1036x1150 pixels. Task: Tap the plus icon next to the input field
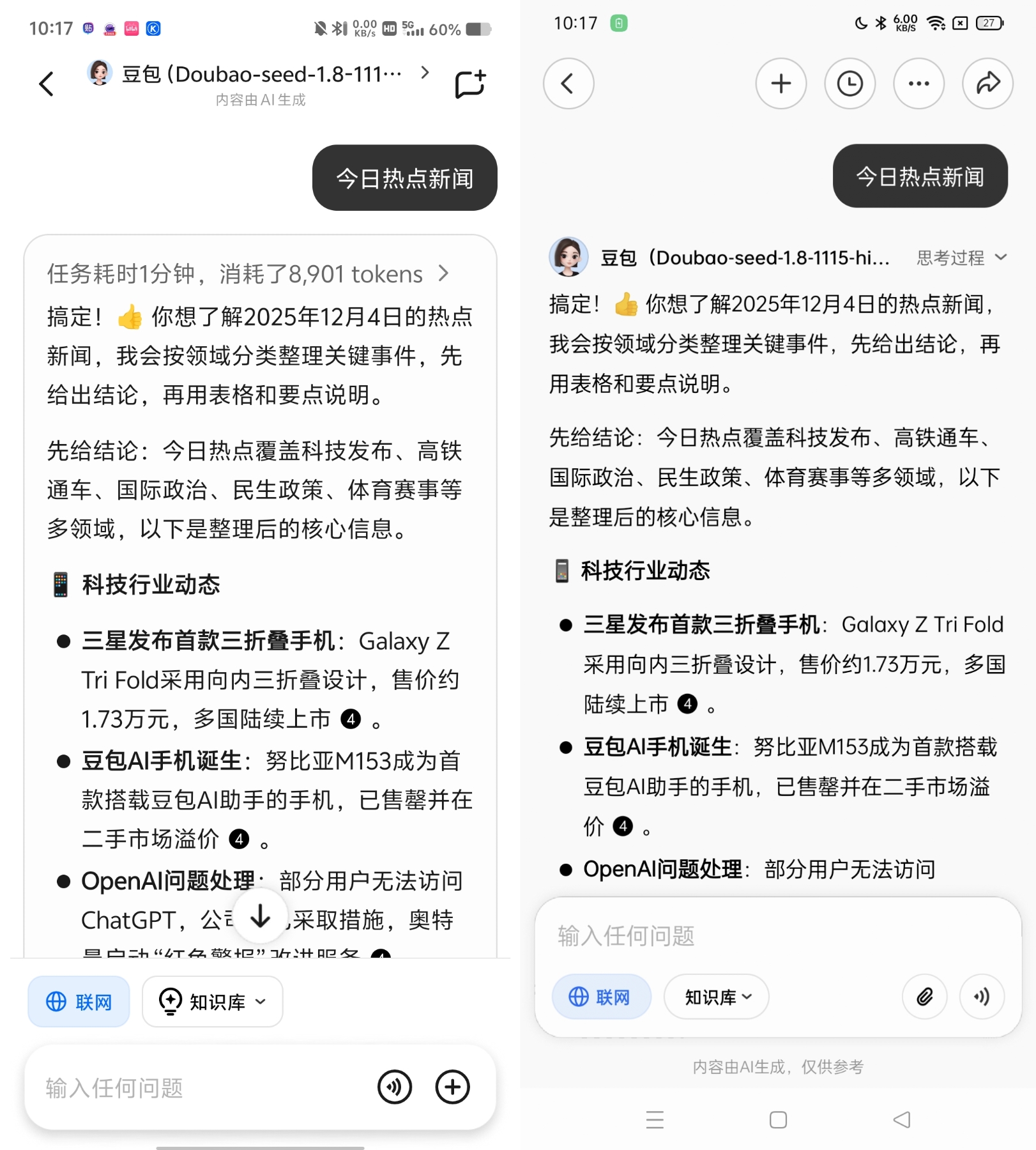click(x=452, y=1086)
